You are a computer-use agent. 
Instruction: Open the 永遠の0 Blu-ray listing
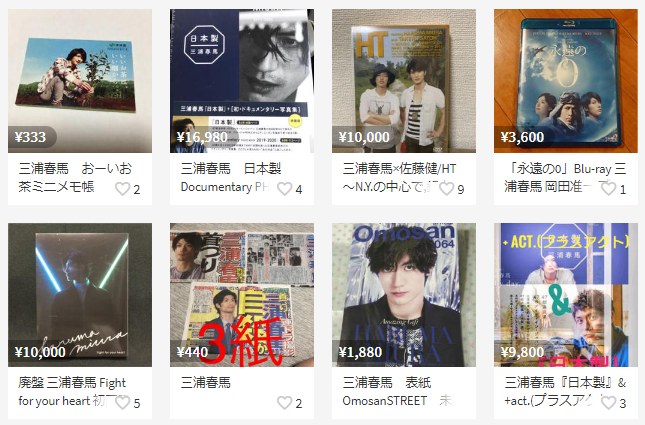(564, 81)
